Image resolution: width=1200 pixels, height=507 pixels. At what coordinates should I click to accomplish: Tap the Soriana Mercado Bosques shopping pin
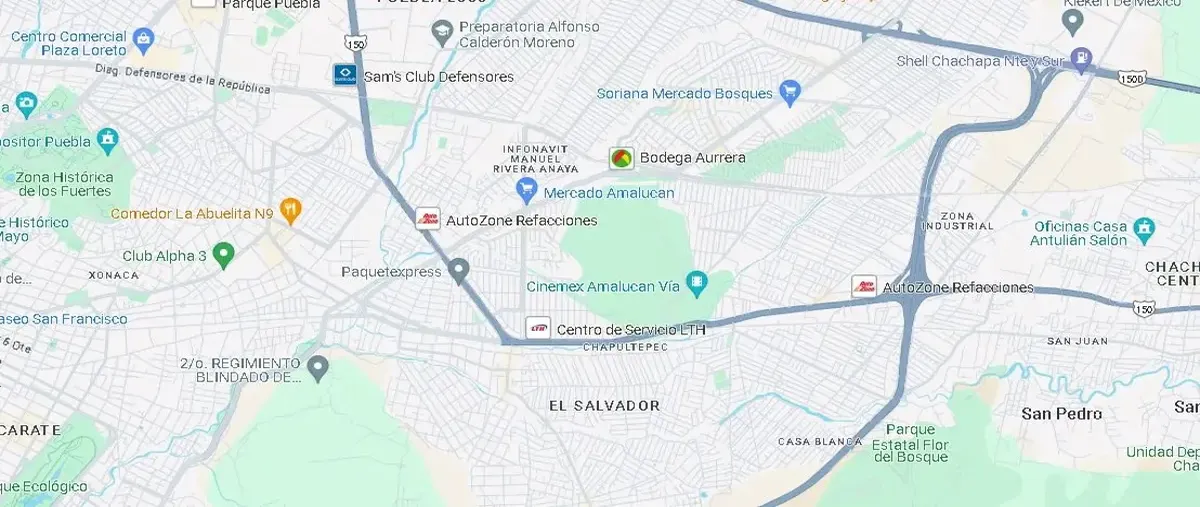pyautogui.click(x=790, y=92)
